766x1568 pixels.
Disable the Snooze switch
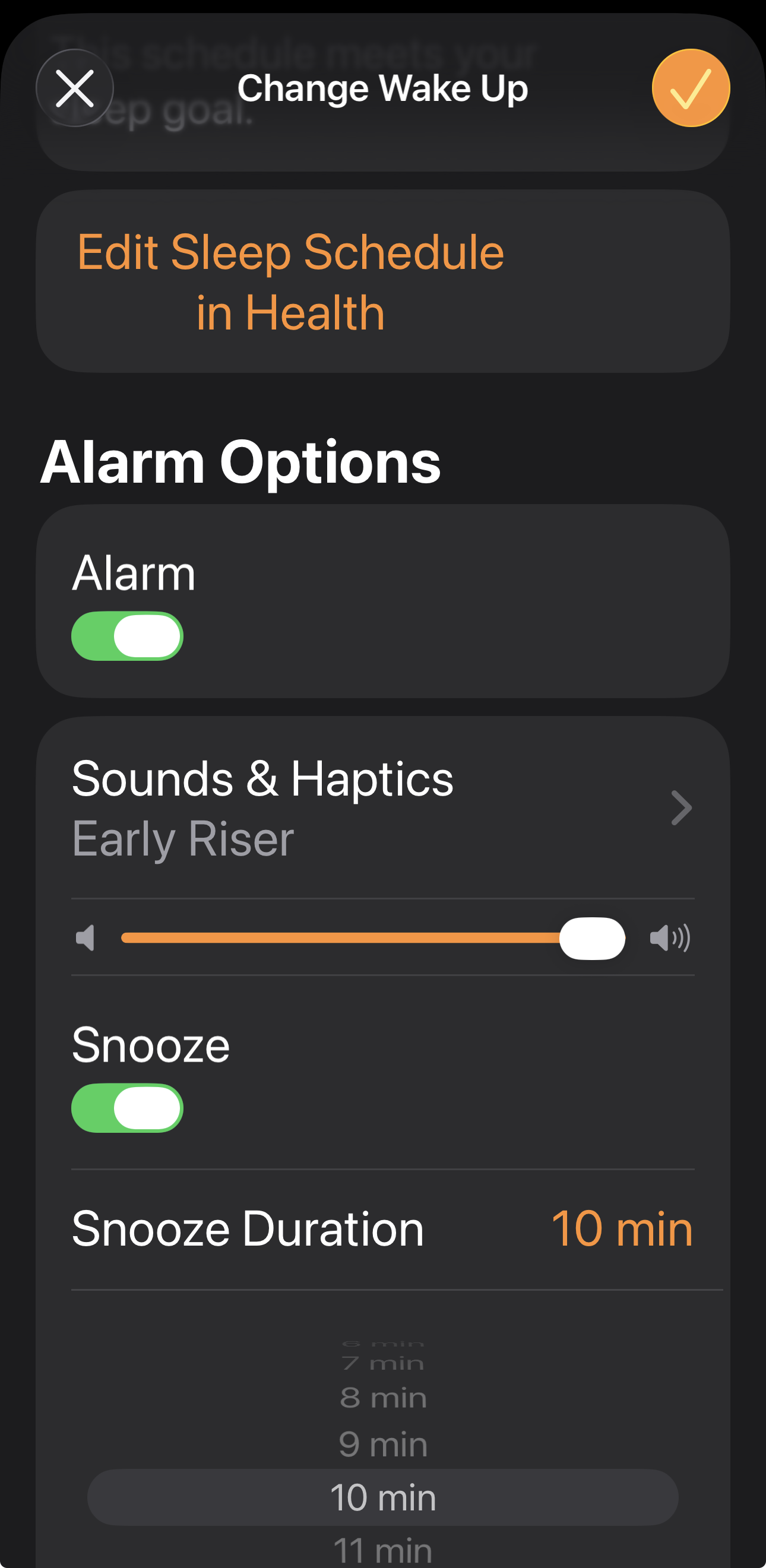coord(127,1108)
